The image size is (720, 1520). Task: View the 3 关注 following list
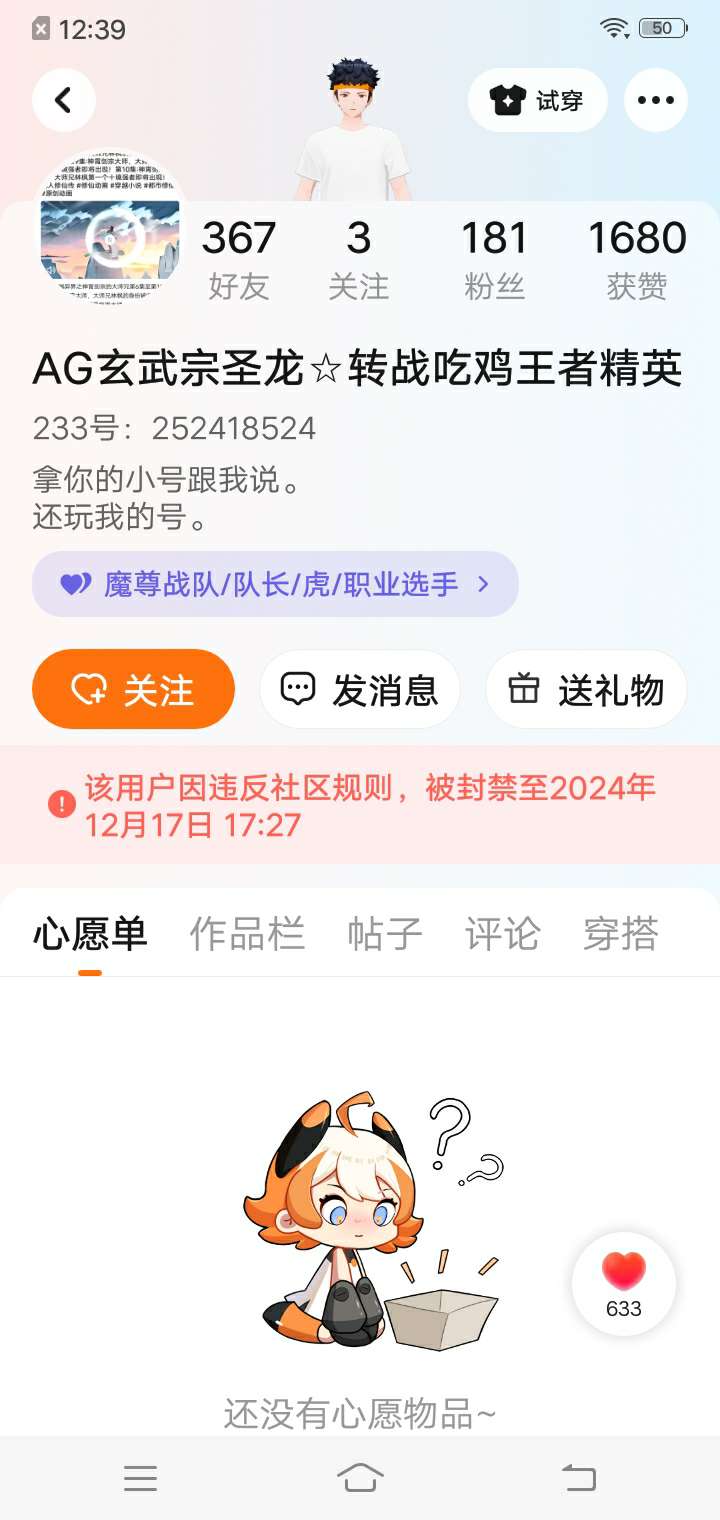[x=359, y=258]
